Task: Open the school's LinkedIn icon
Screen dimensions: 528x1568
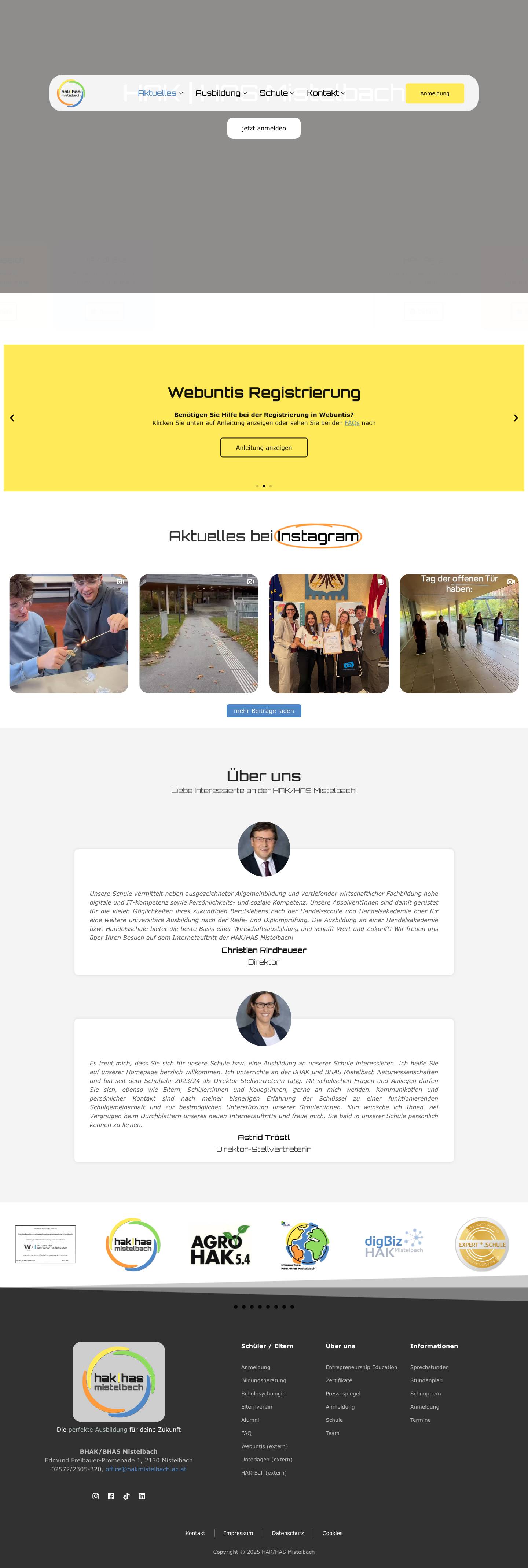Action: (142, 1495)
